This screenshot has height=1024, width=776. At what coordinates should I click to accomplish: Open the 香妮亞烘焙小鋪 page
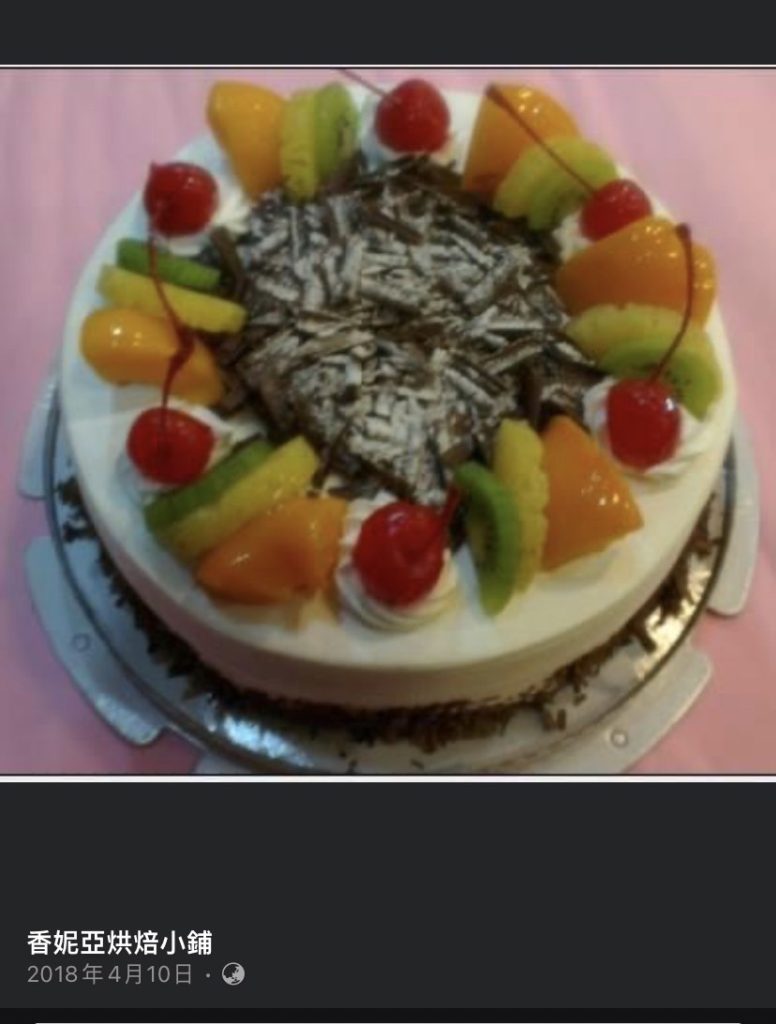coord(120,942)
